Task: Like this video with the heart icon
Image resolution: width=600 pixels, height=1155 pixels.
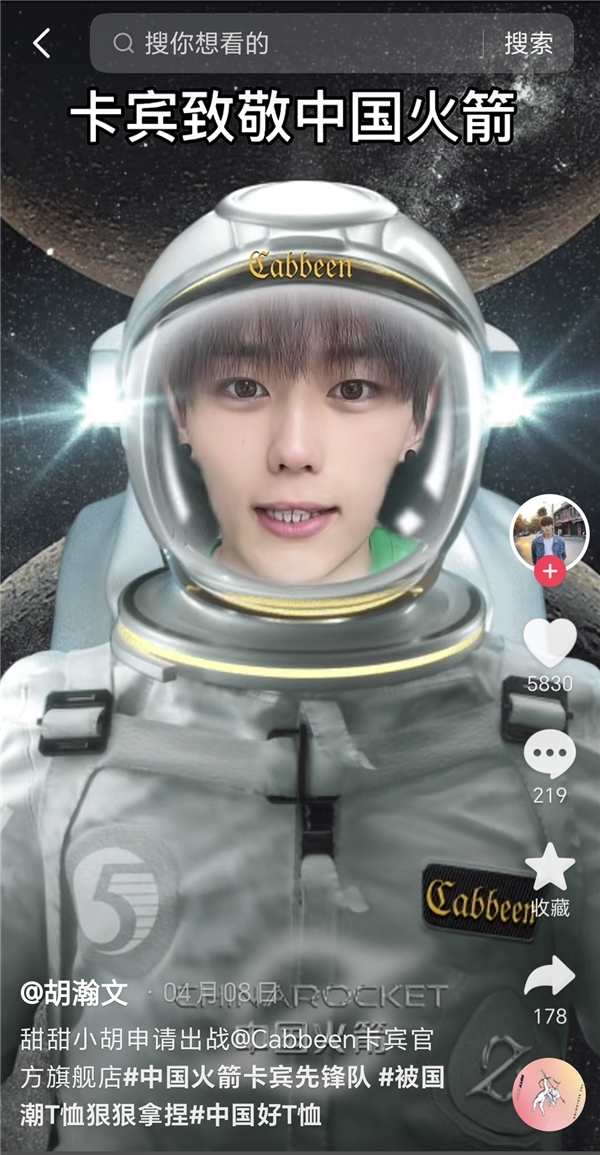Action: click(549, 643)
